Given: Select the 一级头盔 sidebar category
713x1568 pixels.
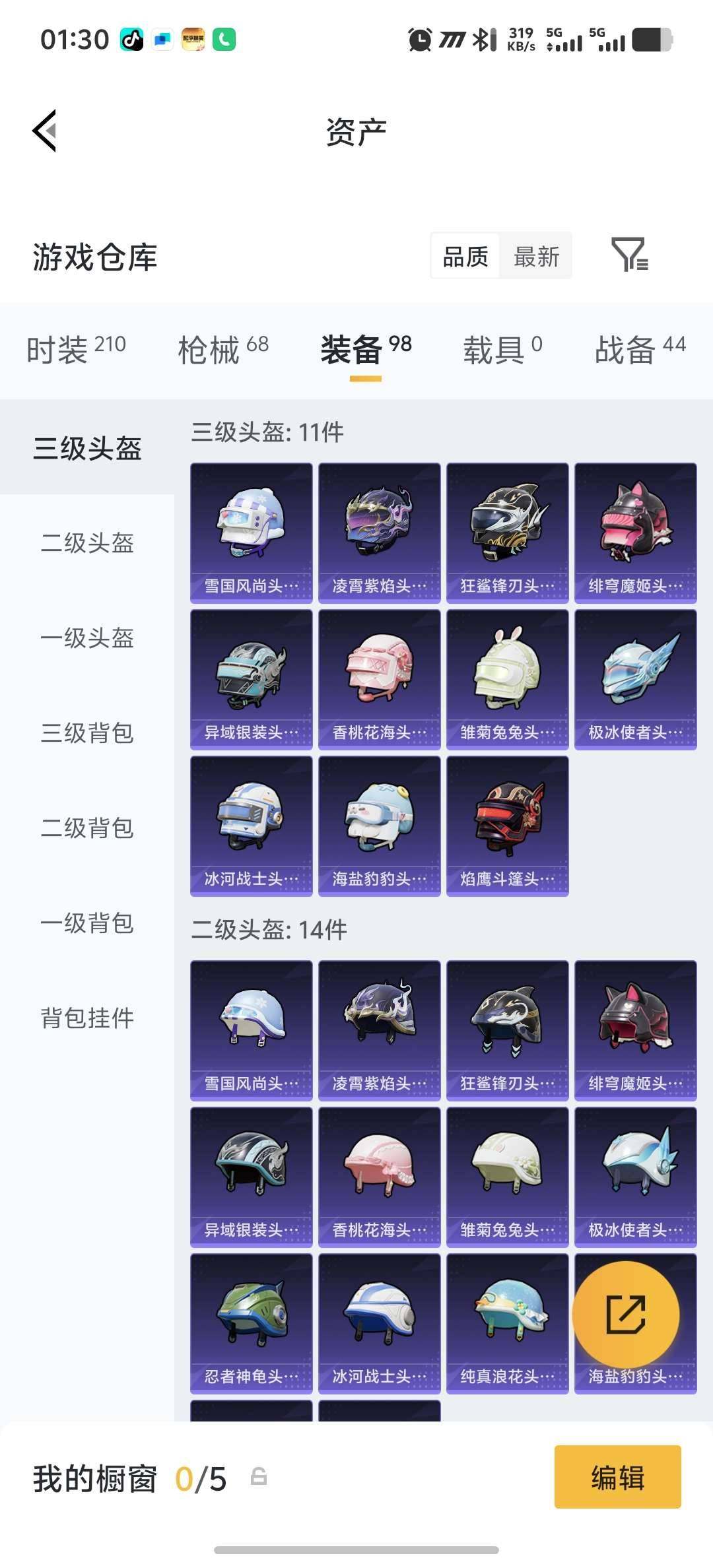Looking at the screenshot, I should click(88, 638).
